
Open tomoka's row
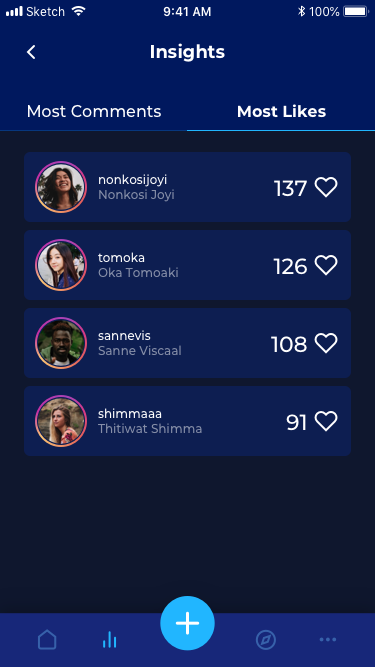pyautogui.click(x=188, y=265)
